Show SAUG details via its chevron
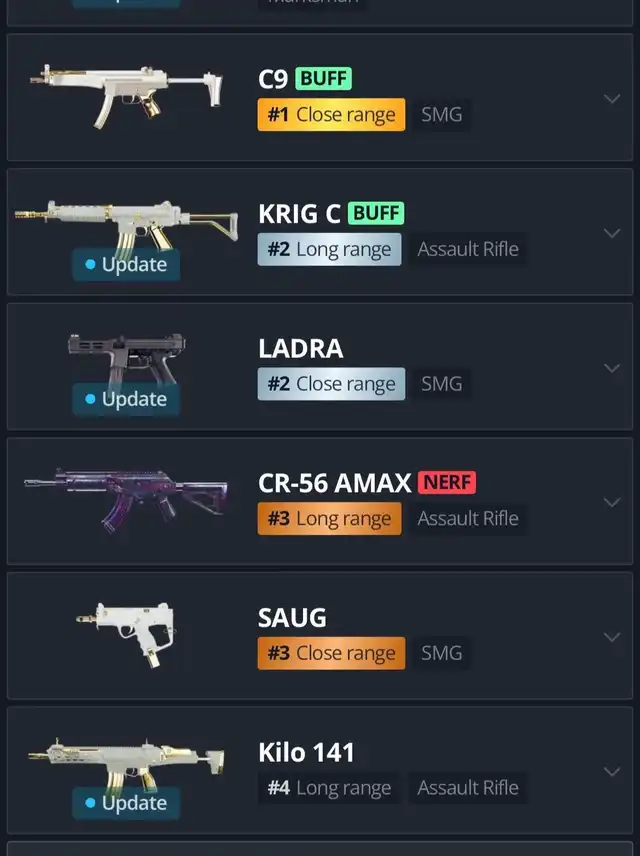640x856 pixels. click(612, 637)
